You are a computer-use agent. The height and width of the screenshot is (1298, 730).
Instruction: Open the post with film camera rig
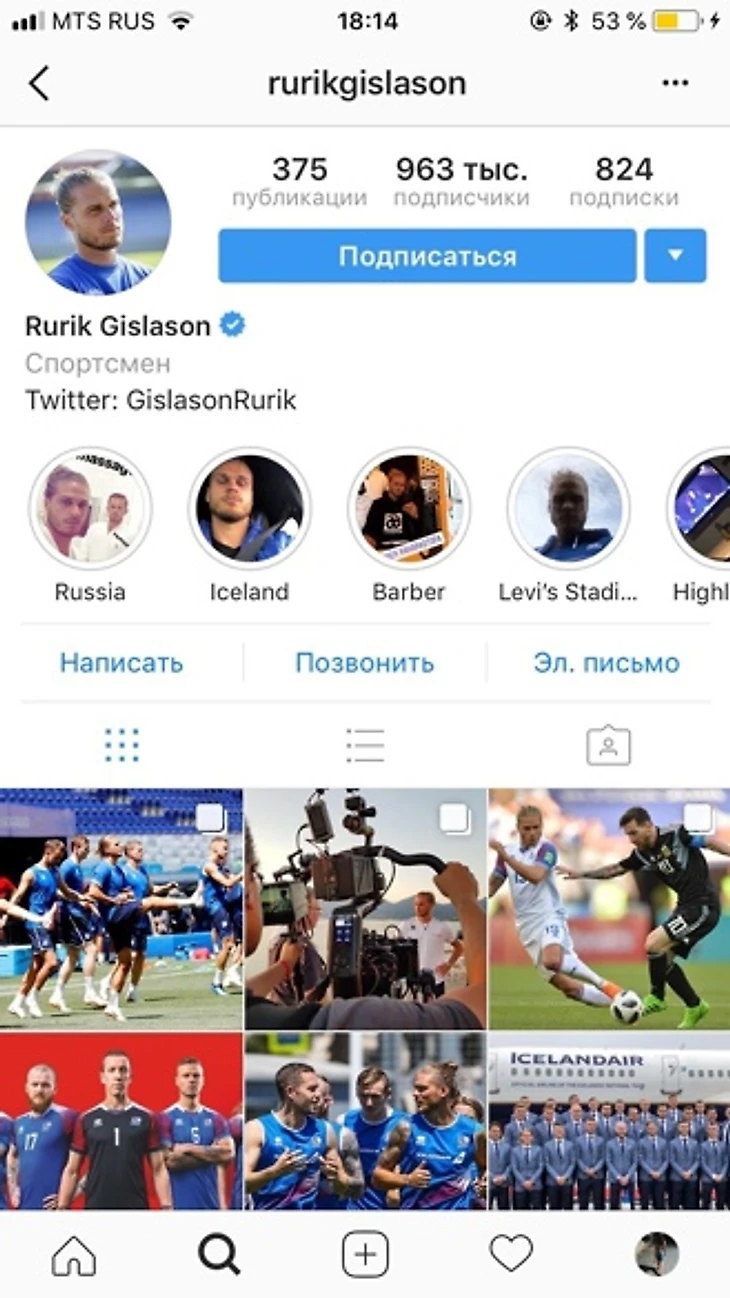click(365, 908)
